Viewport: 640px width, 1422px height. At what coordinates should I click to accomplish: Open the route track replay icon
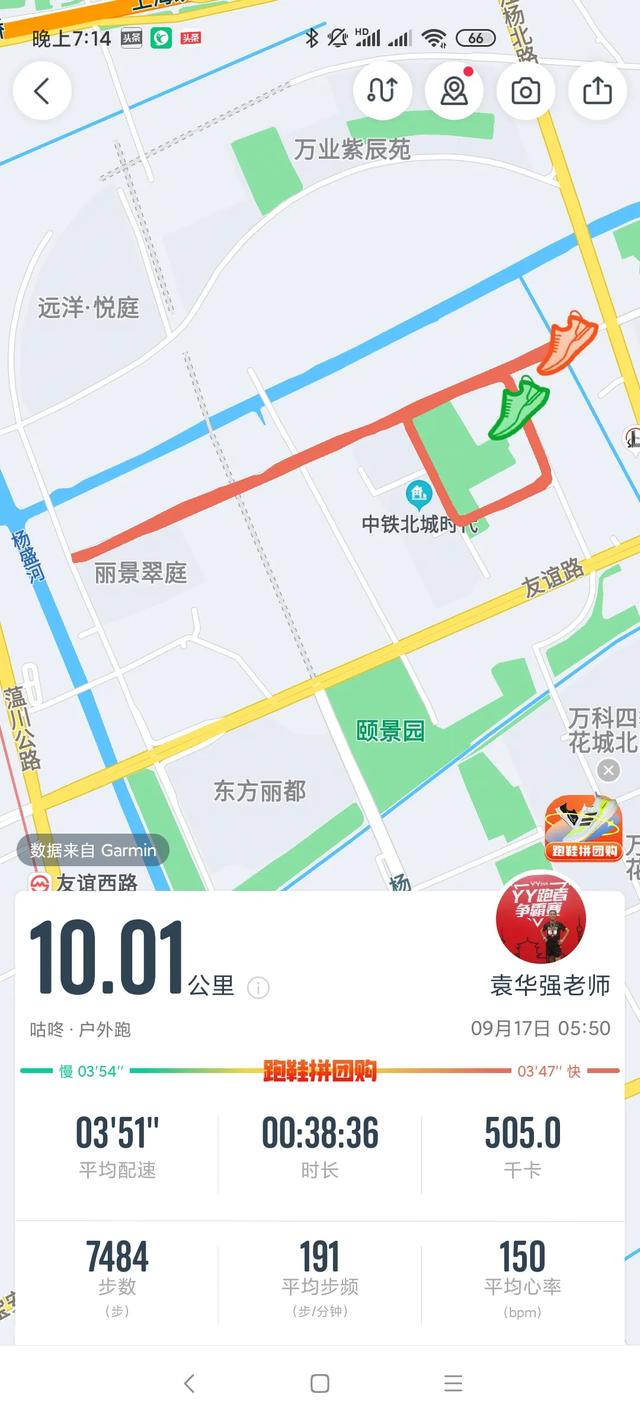pos(382,91)
